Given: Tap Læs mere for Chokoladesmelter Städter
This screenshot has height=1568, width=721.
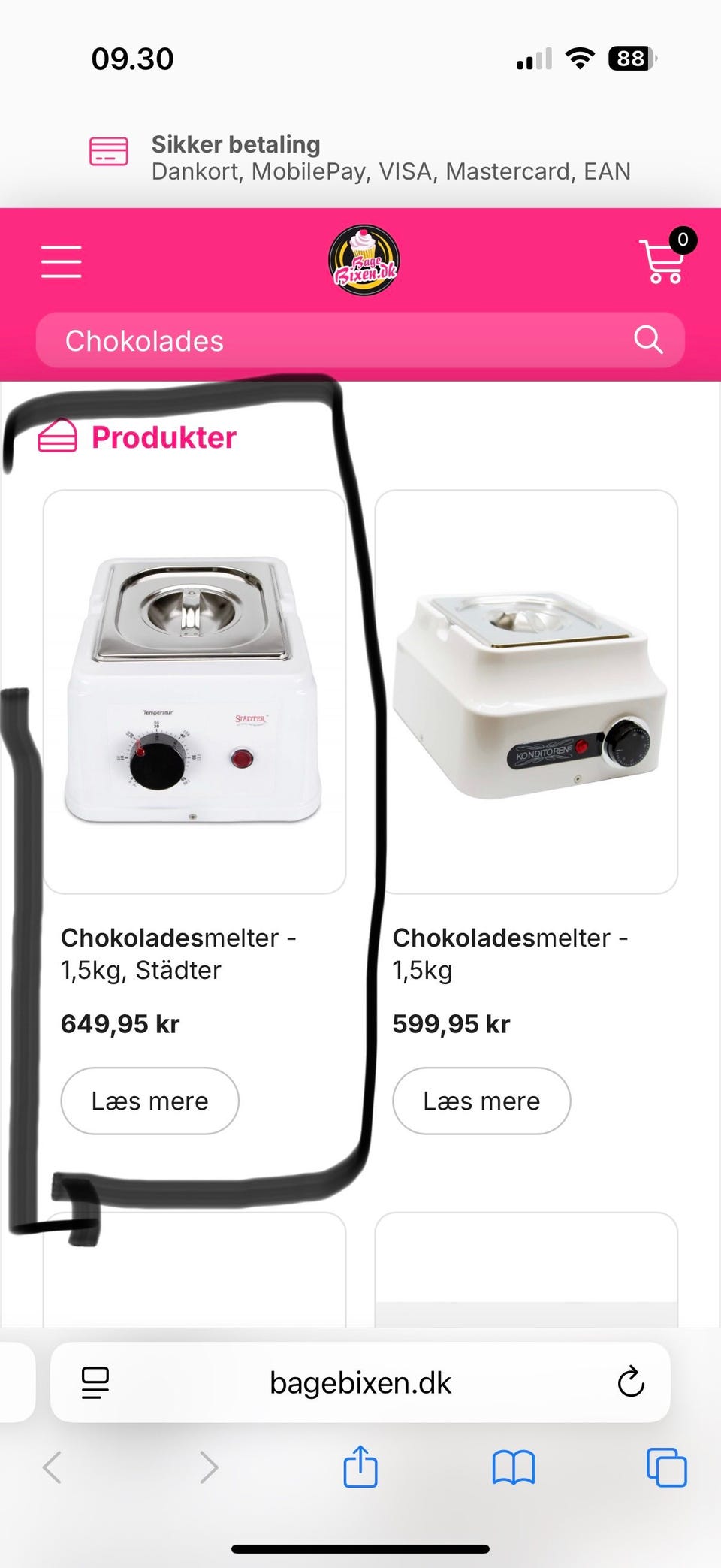Looking at the screenshot, I should [x=149, y=1100].
